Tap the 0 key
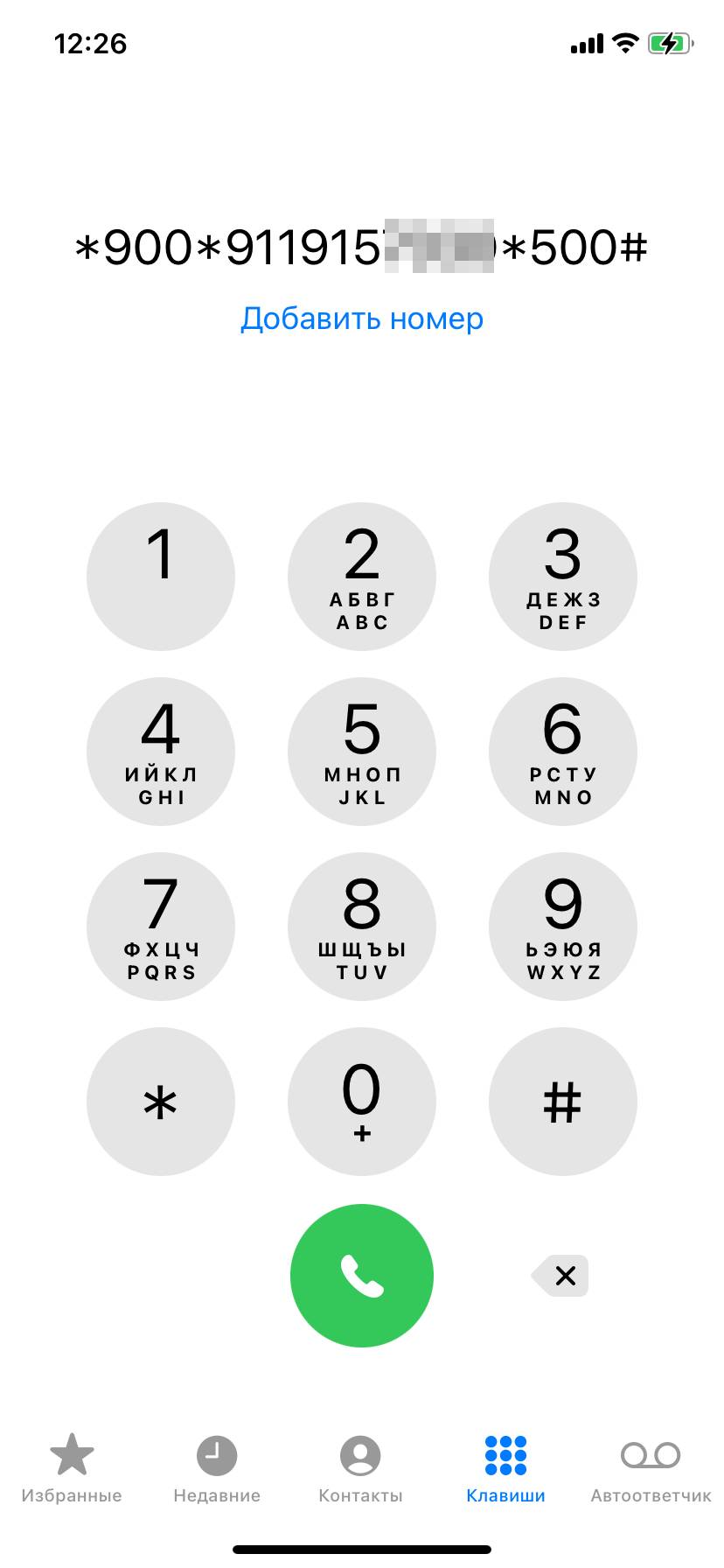Screen dimensions: 724x1568 pos(362,1102)
